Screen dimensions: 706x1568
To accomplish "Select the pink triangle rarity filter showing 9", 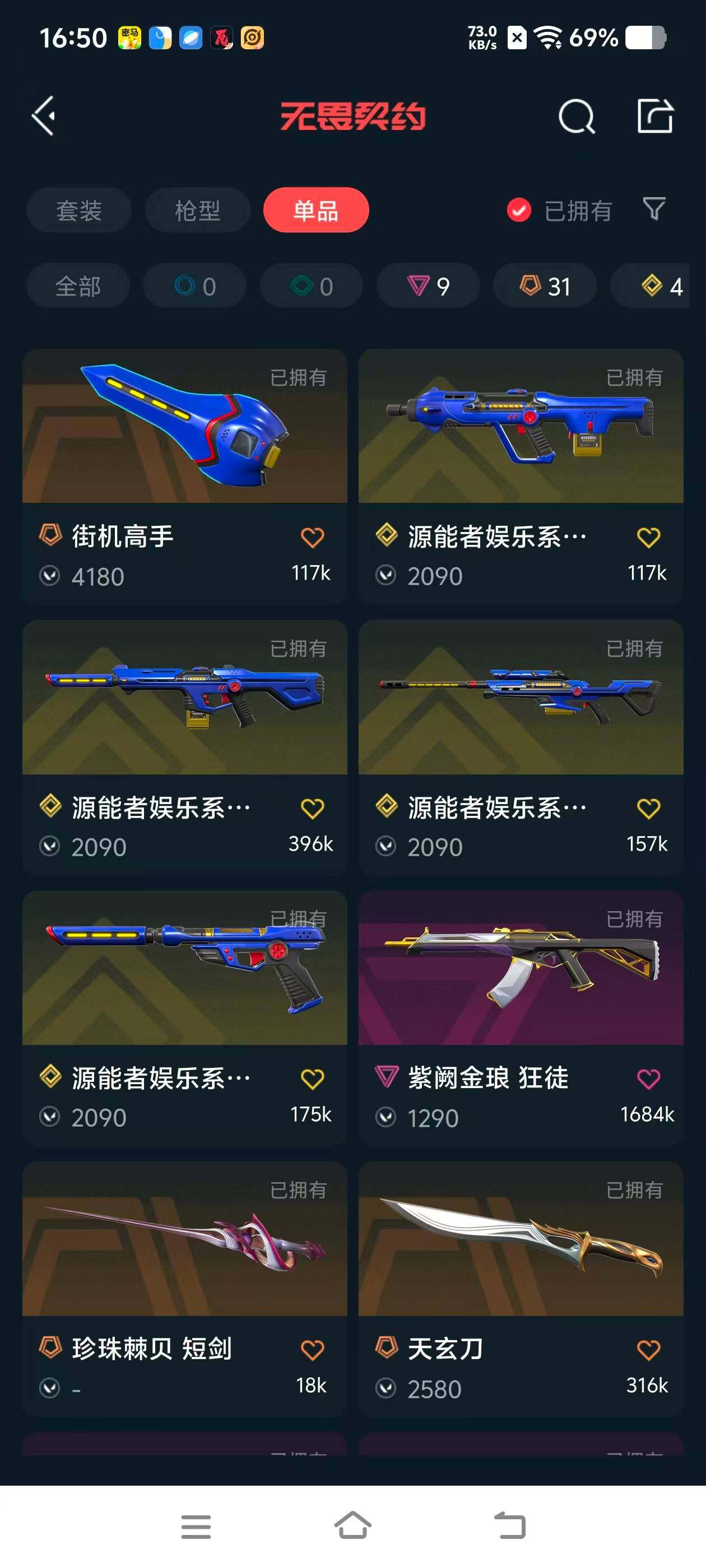I will coord(428,286).
